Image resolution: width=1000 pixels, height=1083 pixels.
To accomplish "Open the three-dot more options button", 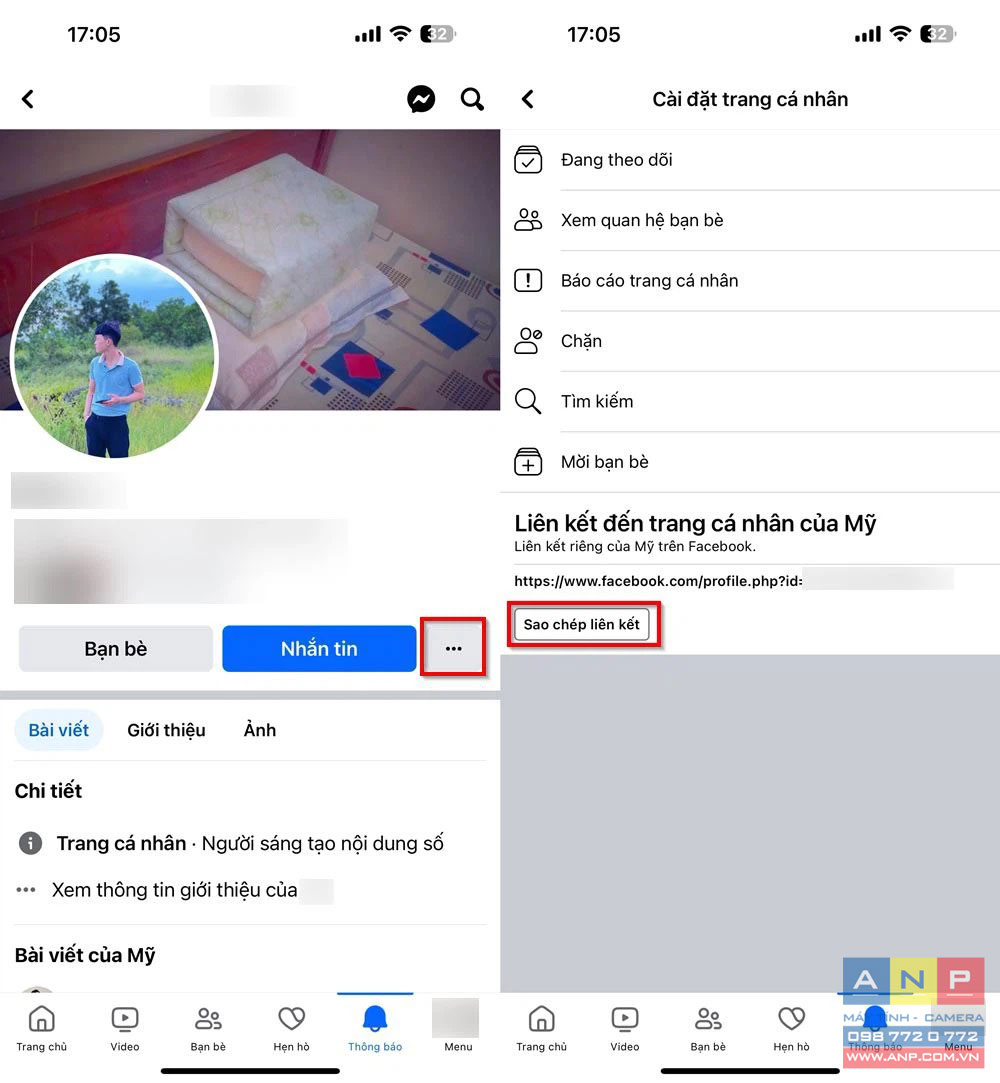I will [453, 649].
